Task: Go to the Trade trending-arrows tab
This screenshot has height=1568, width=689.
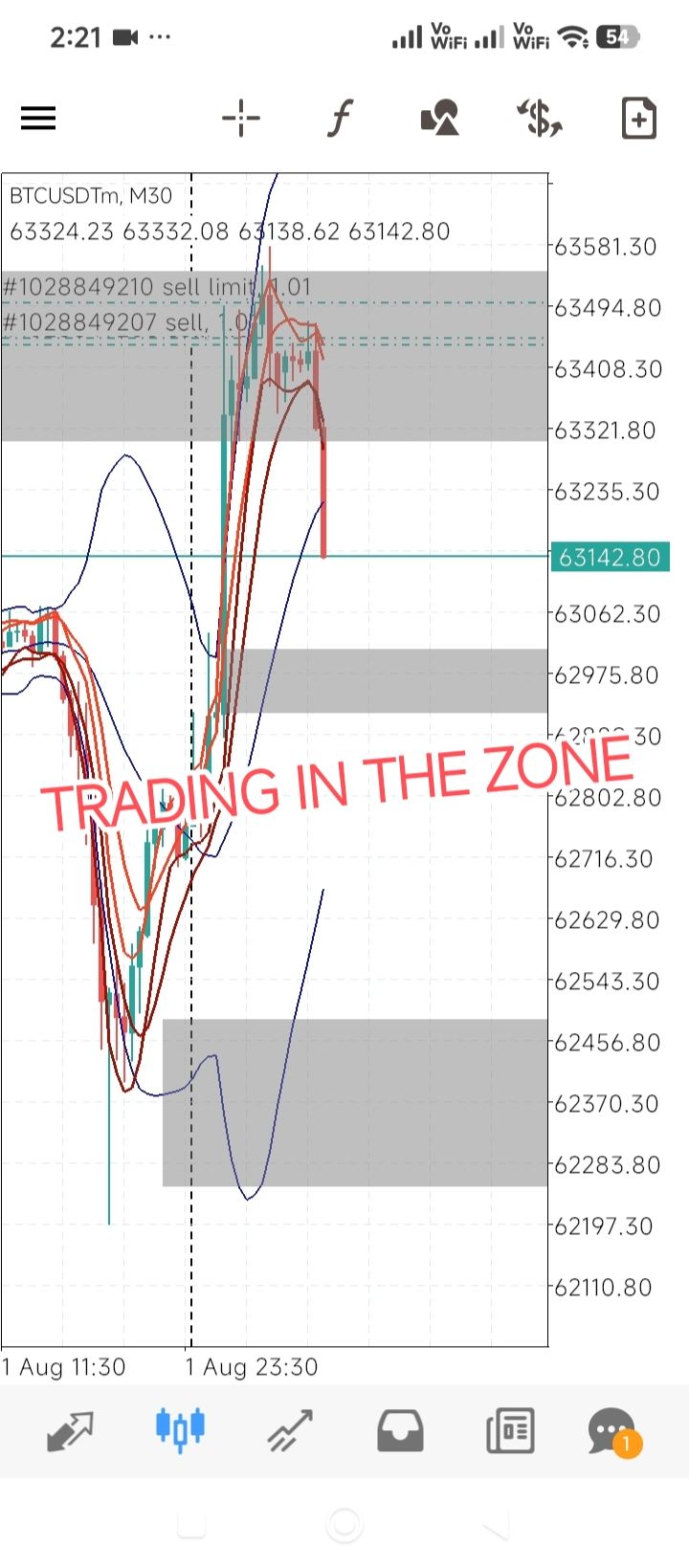Action: pyautogui.click(x=290, y=1431)
